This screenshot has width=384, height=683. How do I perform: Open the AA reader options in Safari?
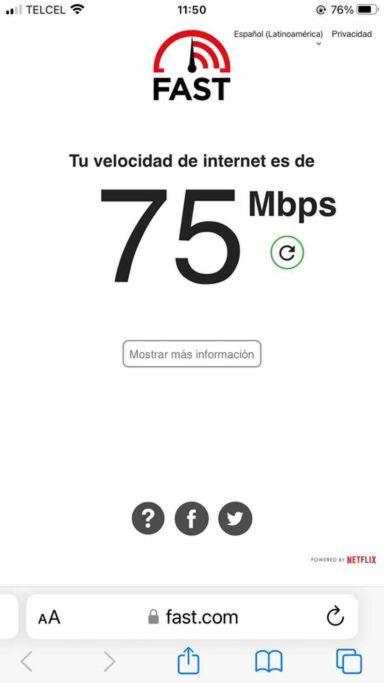49,617
